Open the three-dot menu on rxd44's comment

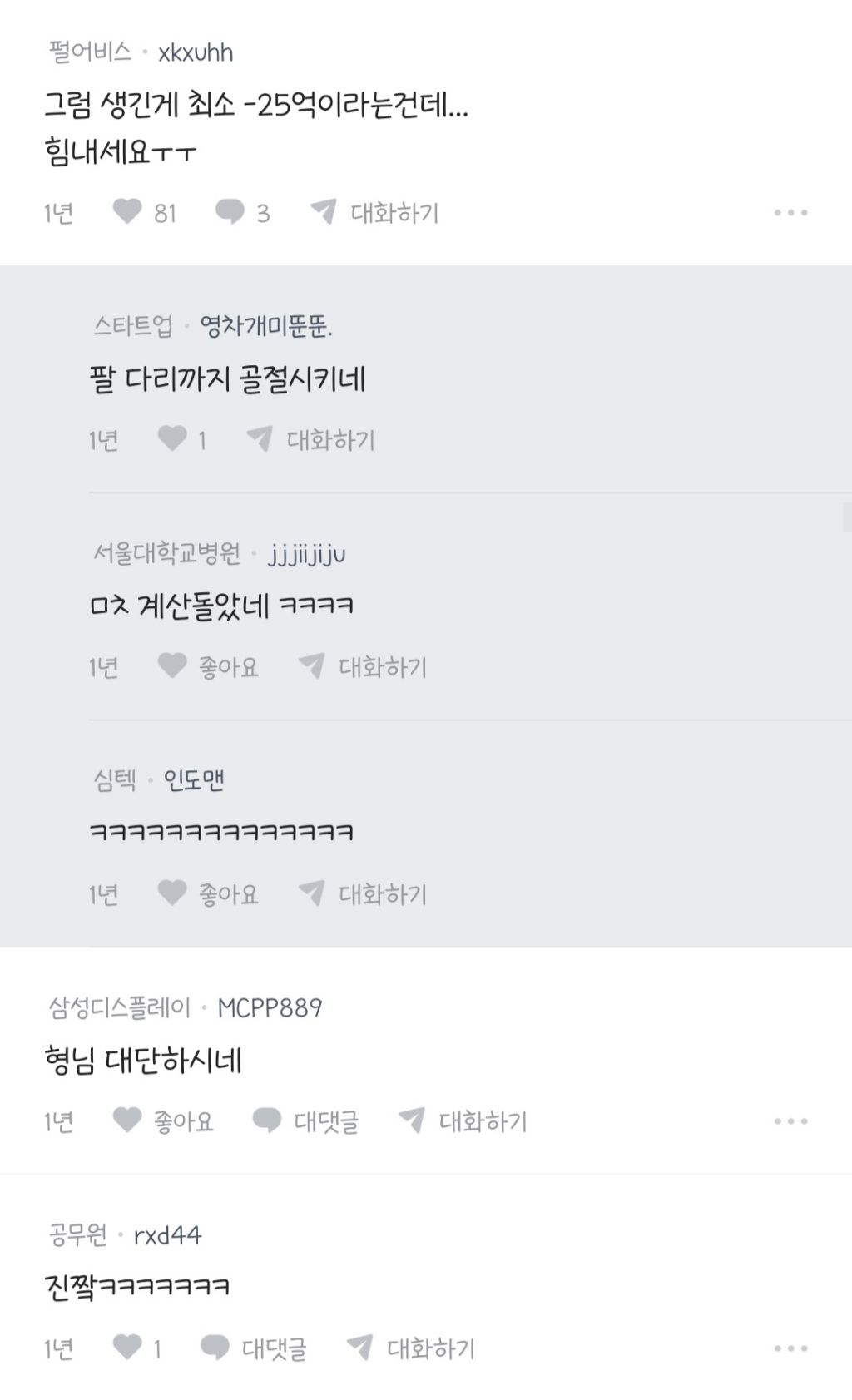[790, 1348]
